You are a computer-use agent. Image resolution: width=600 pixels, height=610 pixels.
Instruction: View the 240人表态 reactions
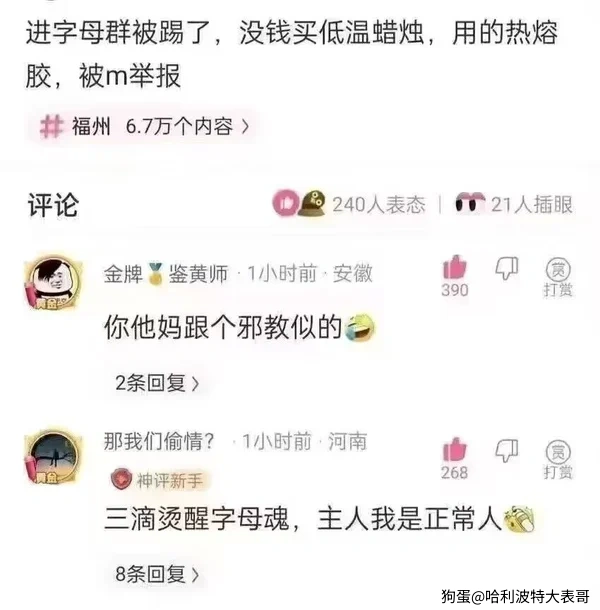pos(350,204)
